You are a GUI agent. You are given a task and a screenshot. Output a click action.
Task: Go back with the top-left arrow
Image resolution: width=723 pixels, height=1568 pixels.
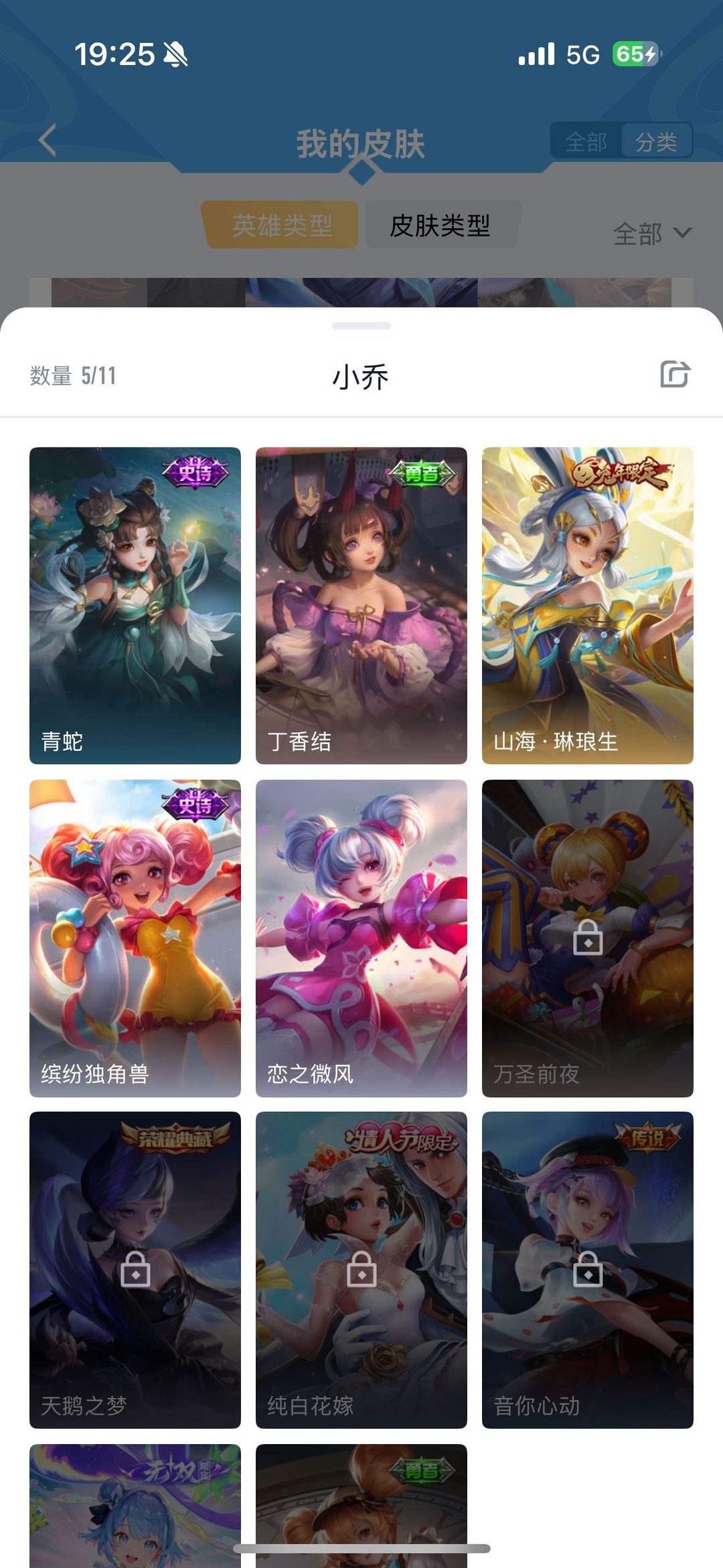(x=47, y=140)
